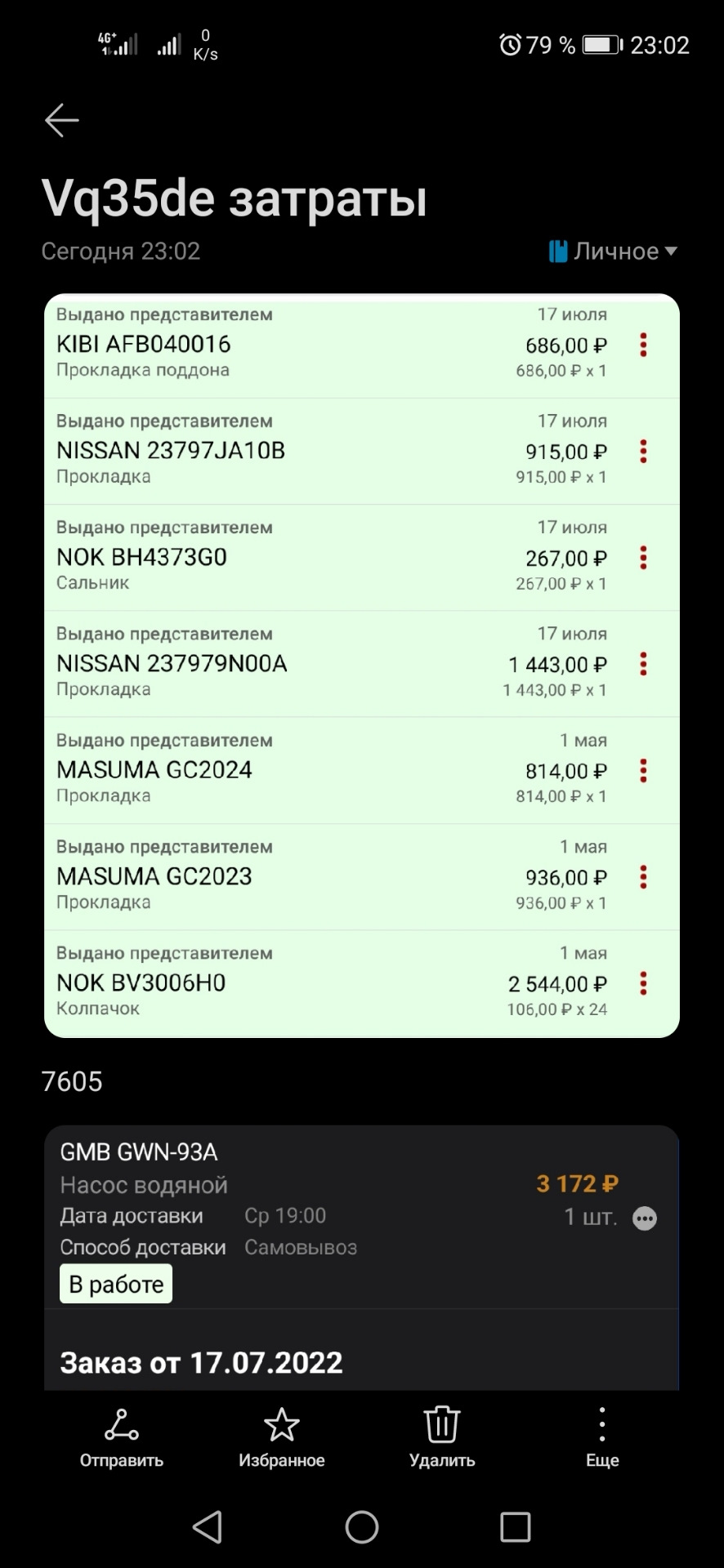Tap dropdown arrow next to Личное
The width and height of the screenshot is (724, 1568).
(x=671, y=252)
